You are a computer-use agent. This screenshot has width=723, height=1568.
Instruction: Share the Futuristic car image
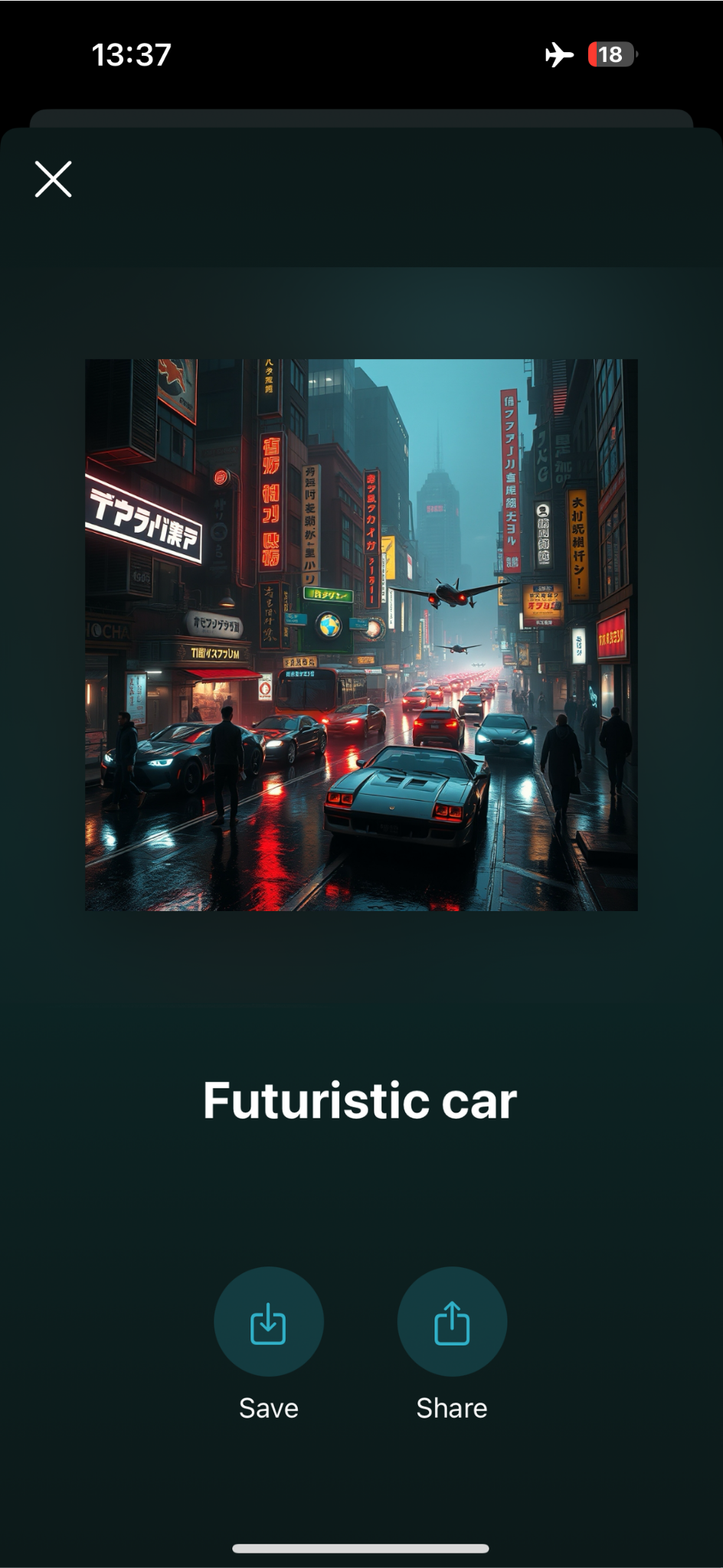[x=452, y=1322]
